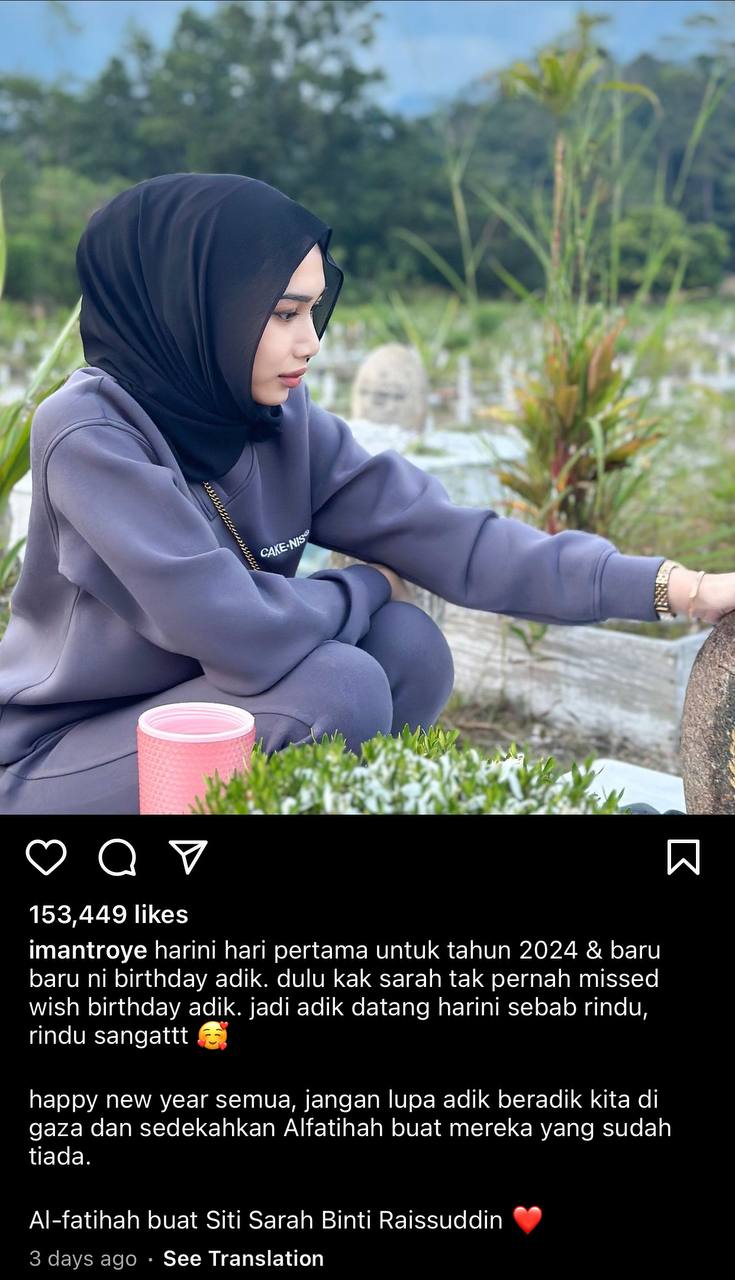Screen dimensions: 735x1280
Task: Bookmark this post
Action: tap(683, 857)
